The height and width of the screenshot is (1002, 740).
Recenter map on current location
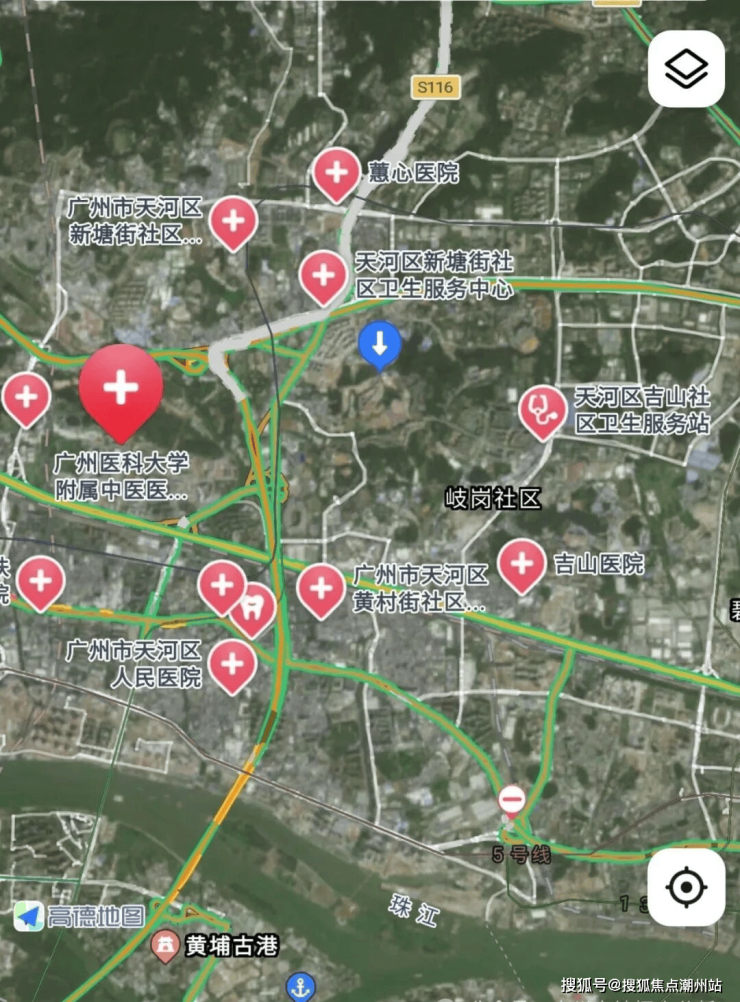click(686, 887)
